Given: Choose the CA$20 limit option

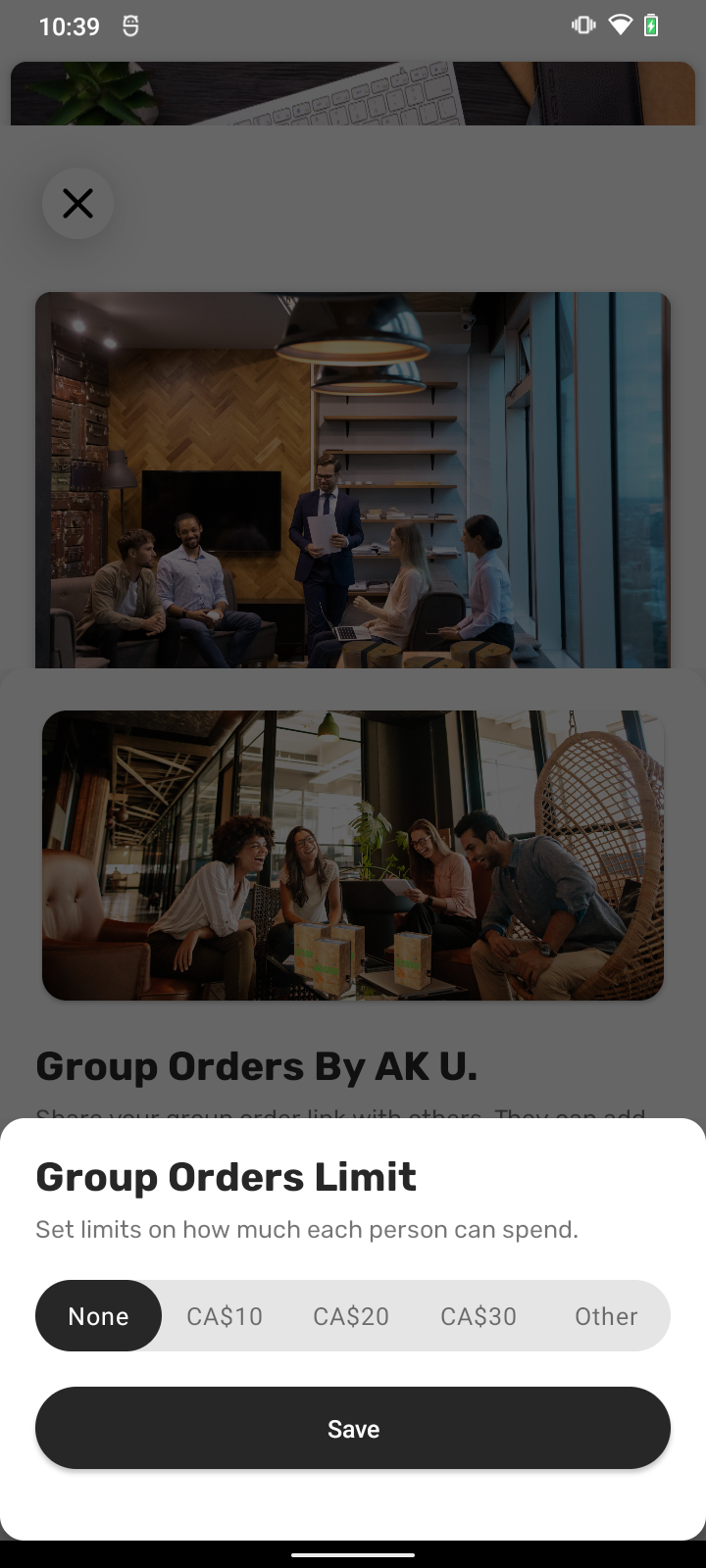Looking at the screenshot, I should pyautogui.click(x=351, y=1316).
